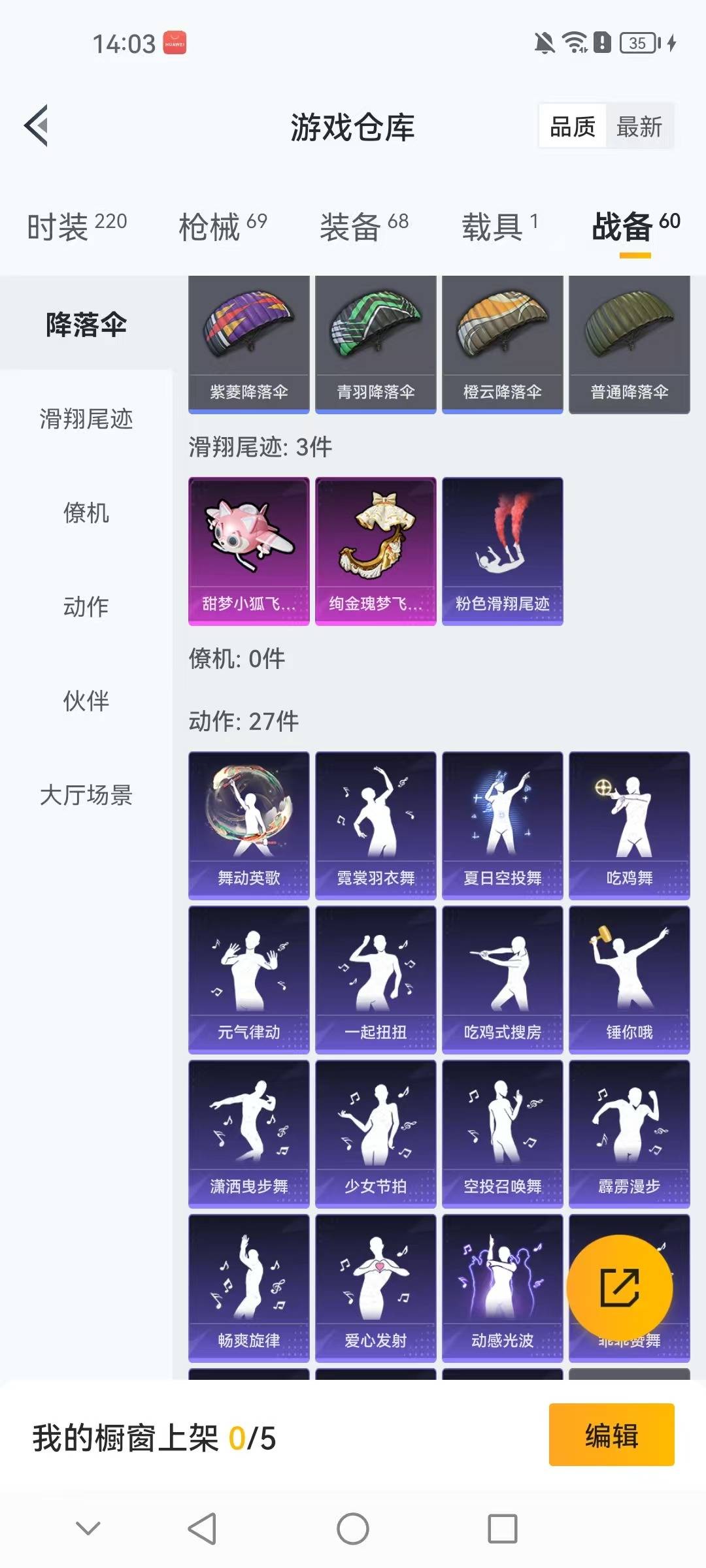Toggle sorting to 品质 mode
Screen dimensions: 706x1568
(571, 126)
